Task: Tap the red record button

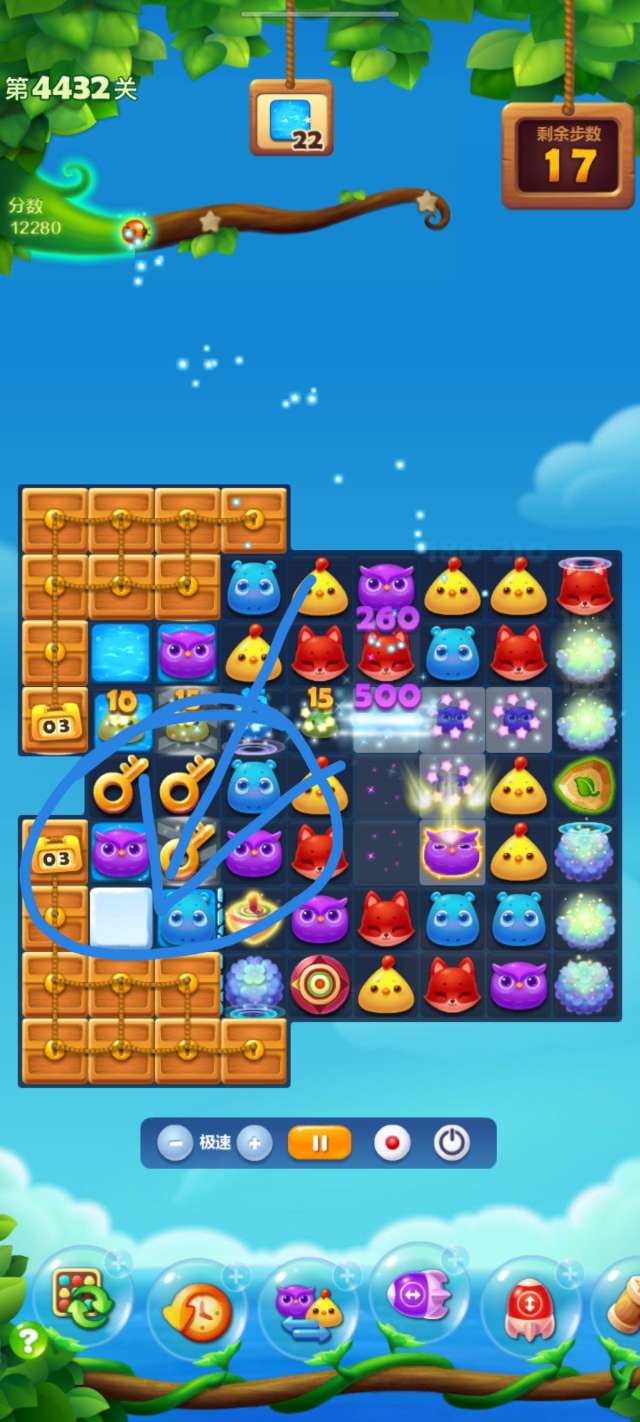Action: (x=392, y=1142)
